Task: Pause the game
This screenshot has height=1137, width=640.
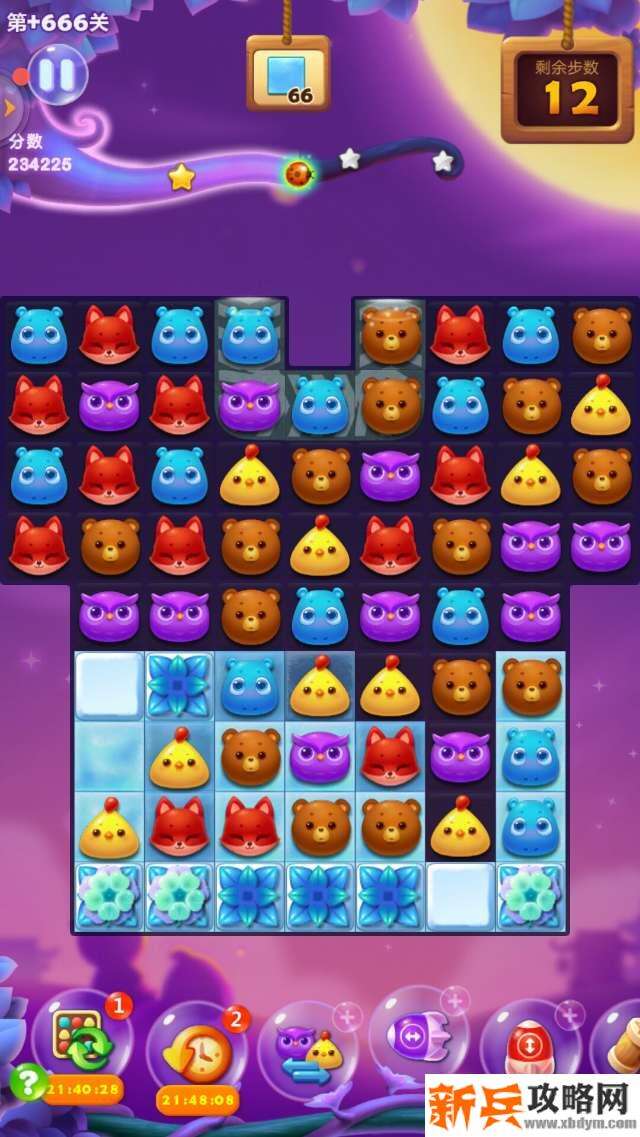Action: [x=57, y=74]
